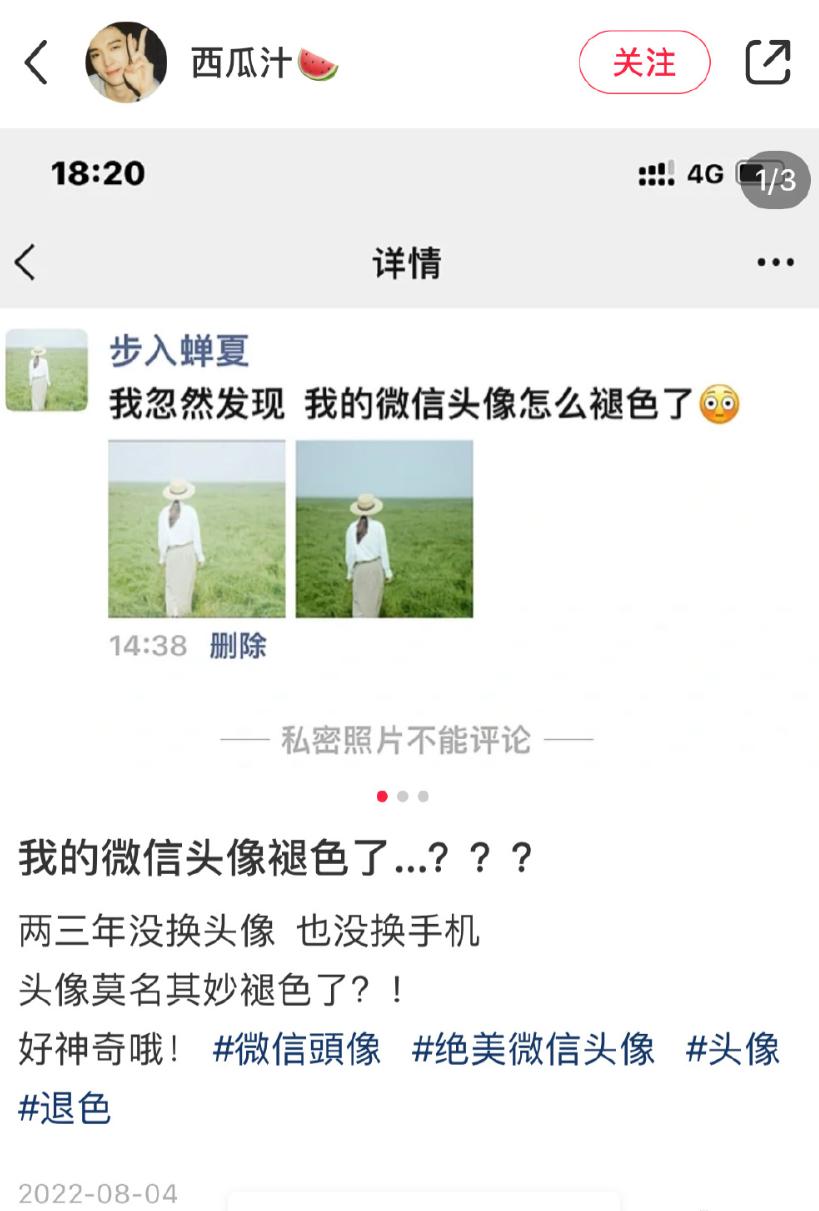Go back using the top-left arrow
This screenshot has height=1211, width=819.
36,63
